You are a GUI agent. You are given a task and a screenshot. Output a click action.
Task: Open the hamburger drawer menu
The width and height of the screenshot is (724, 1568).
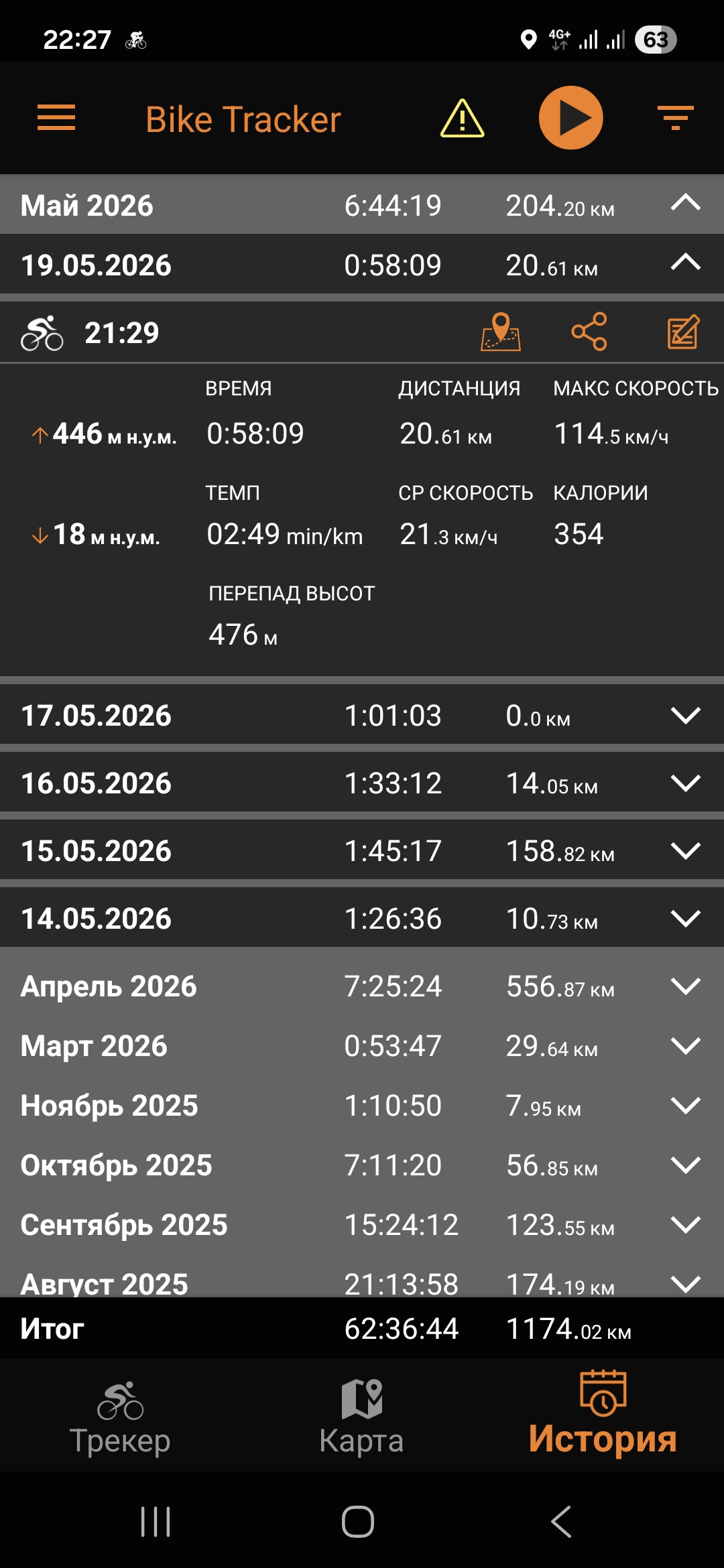pos(56,118)
